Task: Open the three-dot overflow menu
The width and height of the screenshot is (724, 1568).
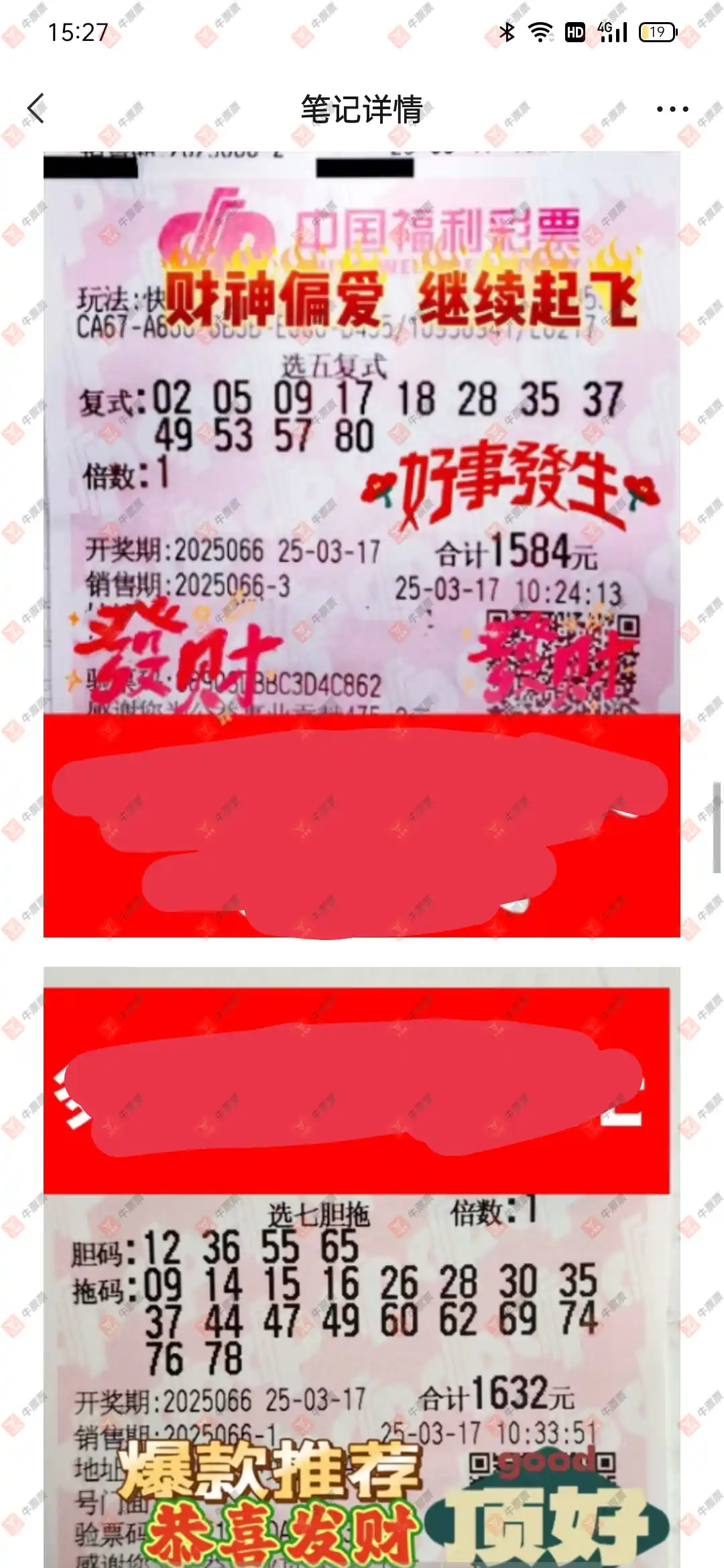Action: (x=672, y=109)
